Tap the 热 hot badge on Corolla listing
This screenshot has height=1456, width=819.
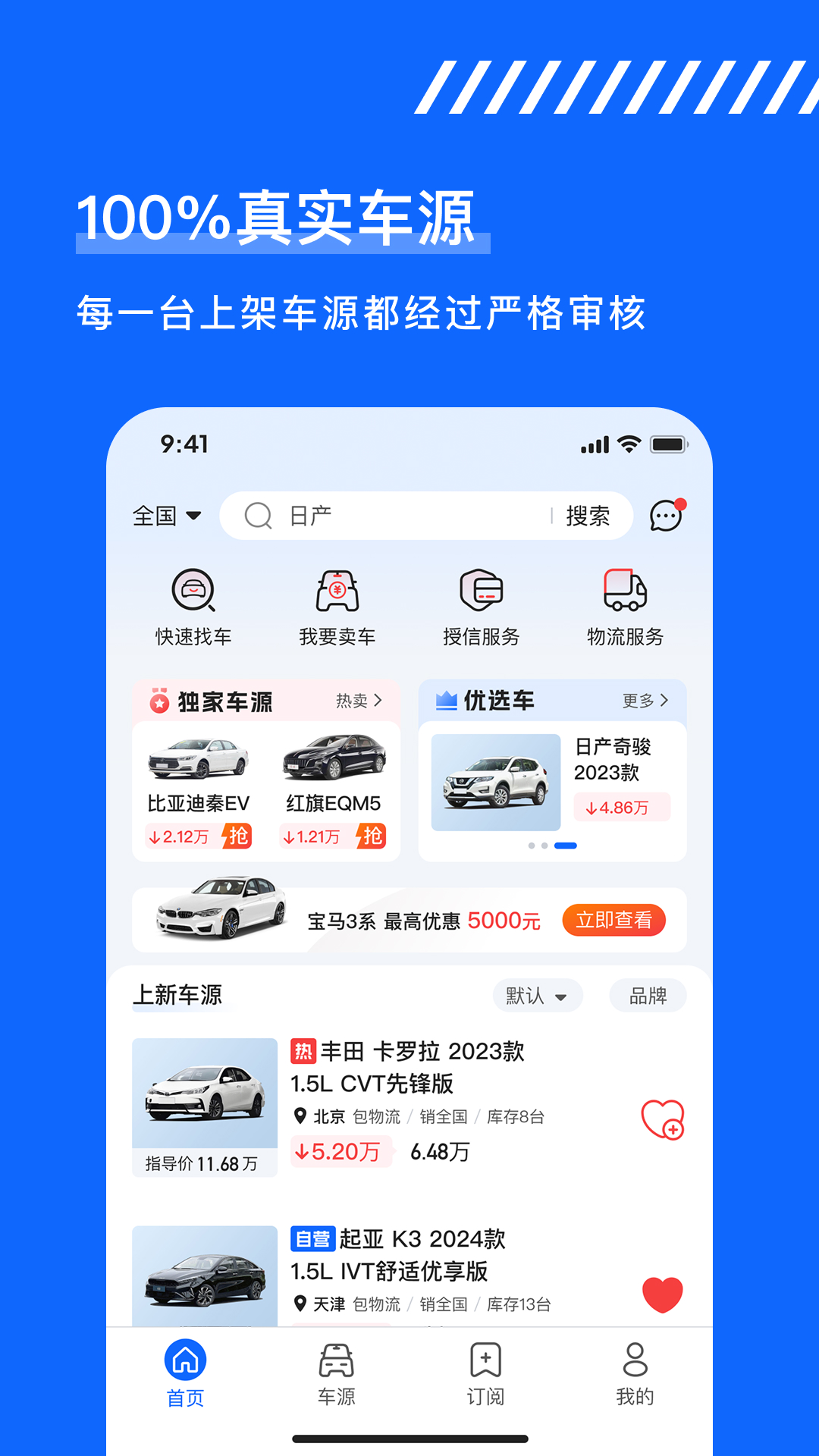click(x=303, y=1053)
